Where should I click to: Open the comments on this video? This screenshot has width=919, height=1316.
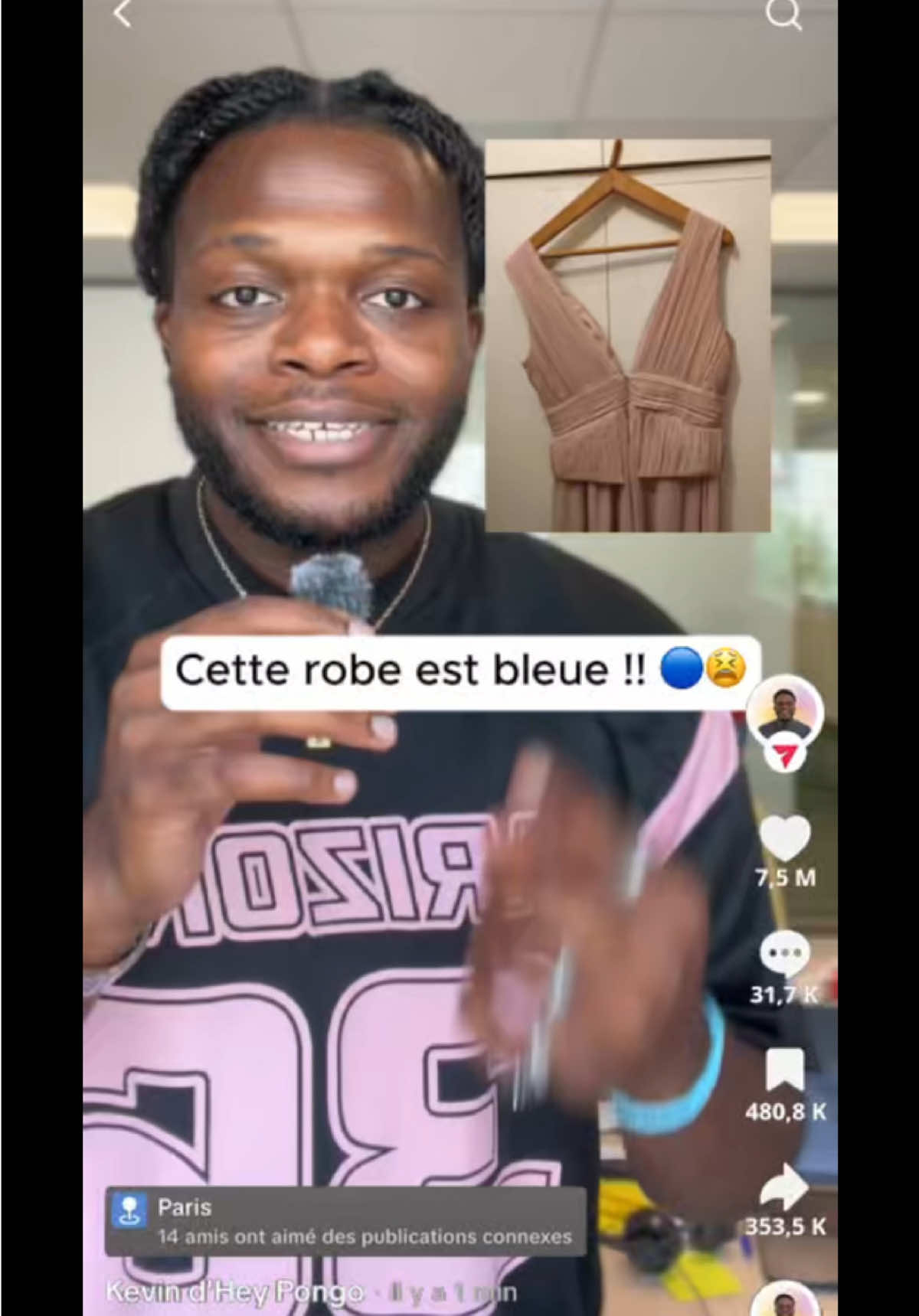(x=784, y=954)
